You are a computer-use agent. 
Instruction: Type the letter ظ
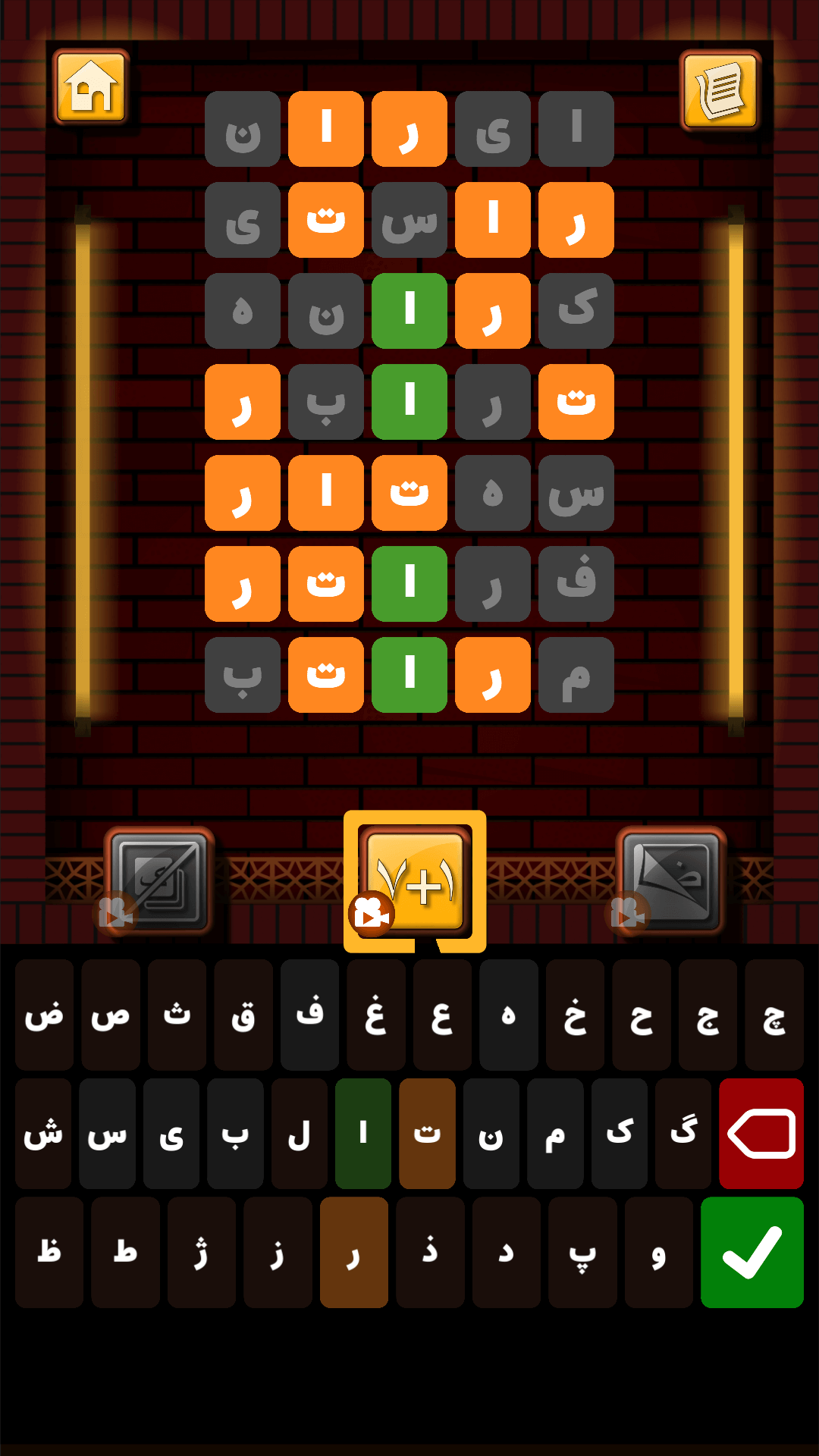pos(49,1252)
